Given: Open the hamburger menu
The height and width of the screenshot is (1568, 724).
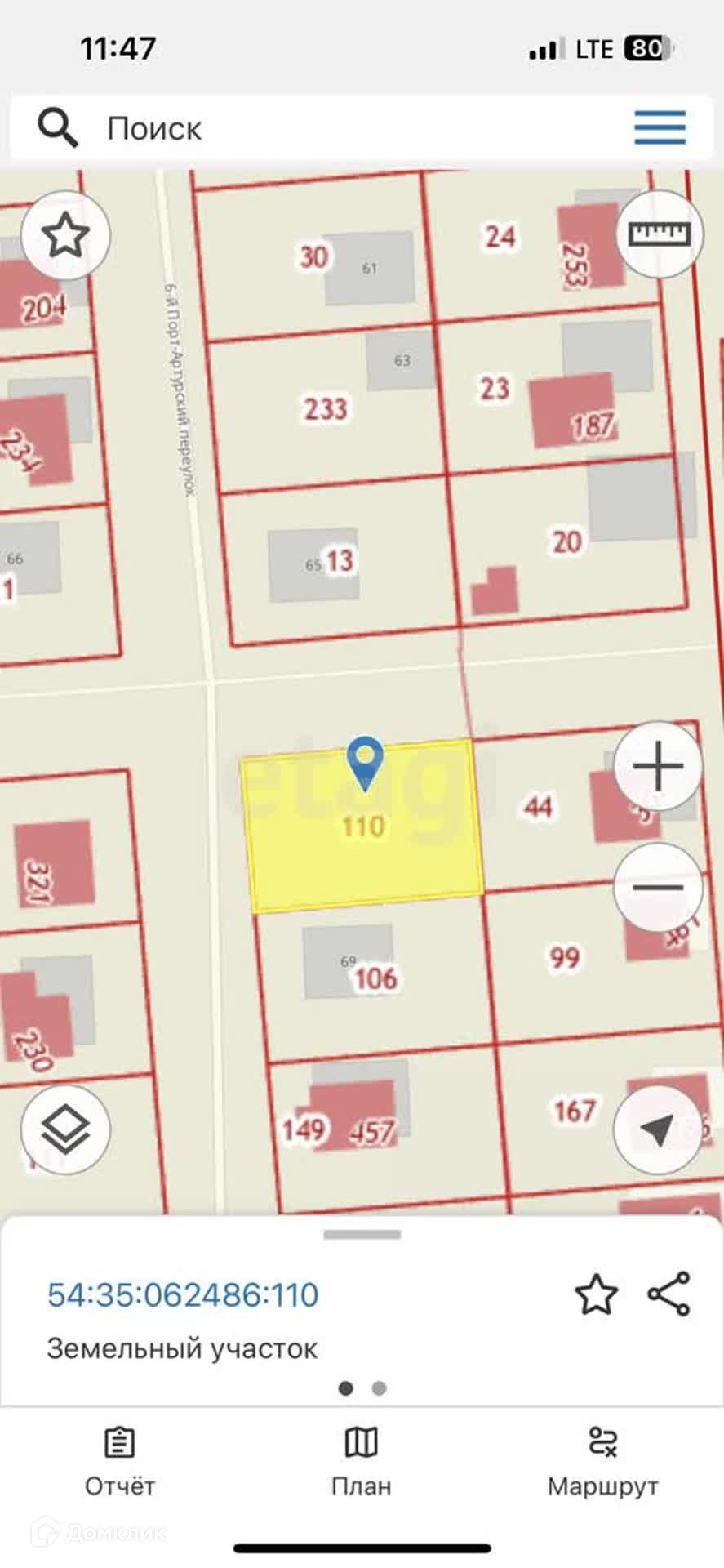Looking at the screenshot, I should tap(660, 127).
